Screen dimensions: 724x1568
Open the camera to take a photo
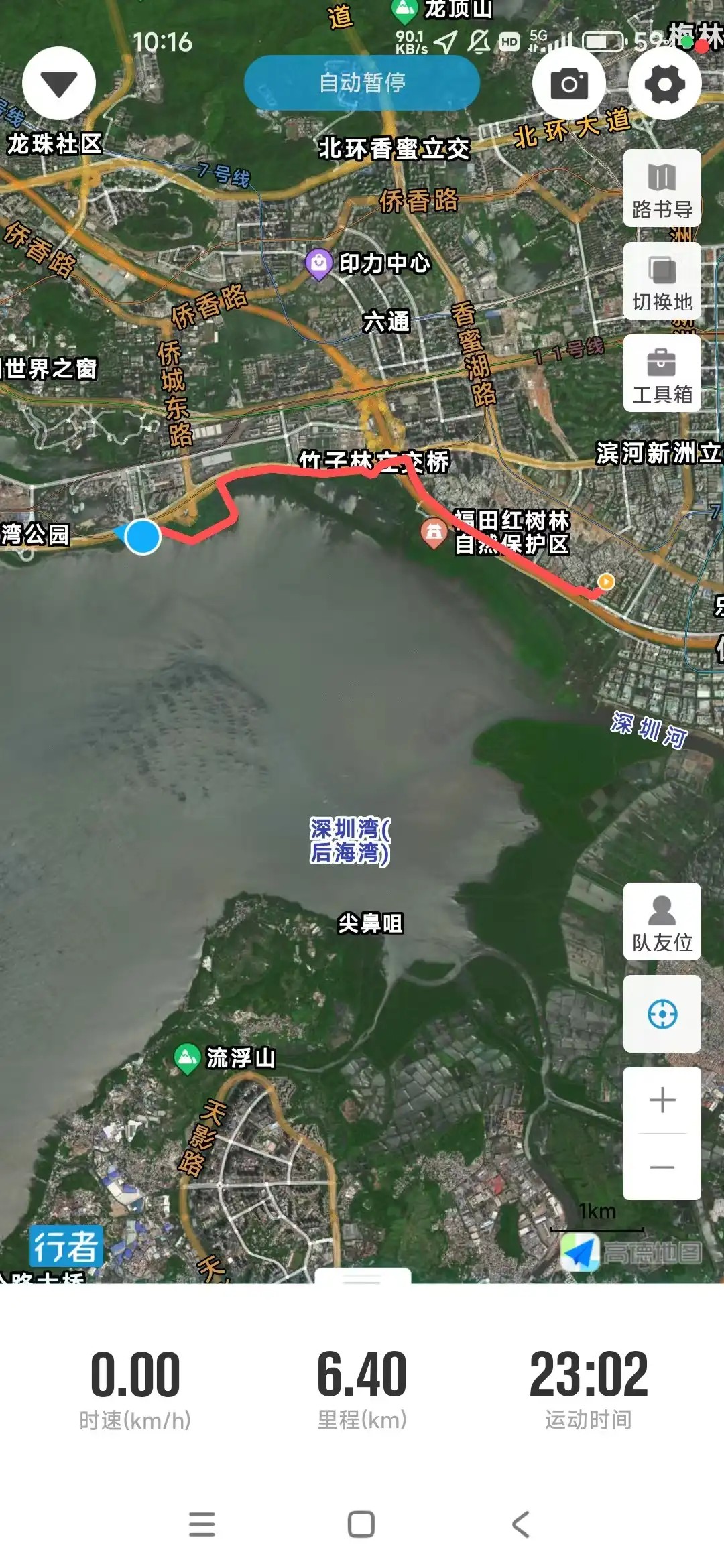569,83
